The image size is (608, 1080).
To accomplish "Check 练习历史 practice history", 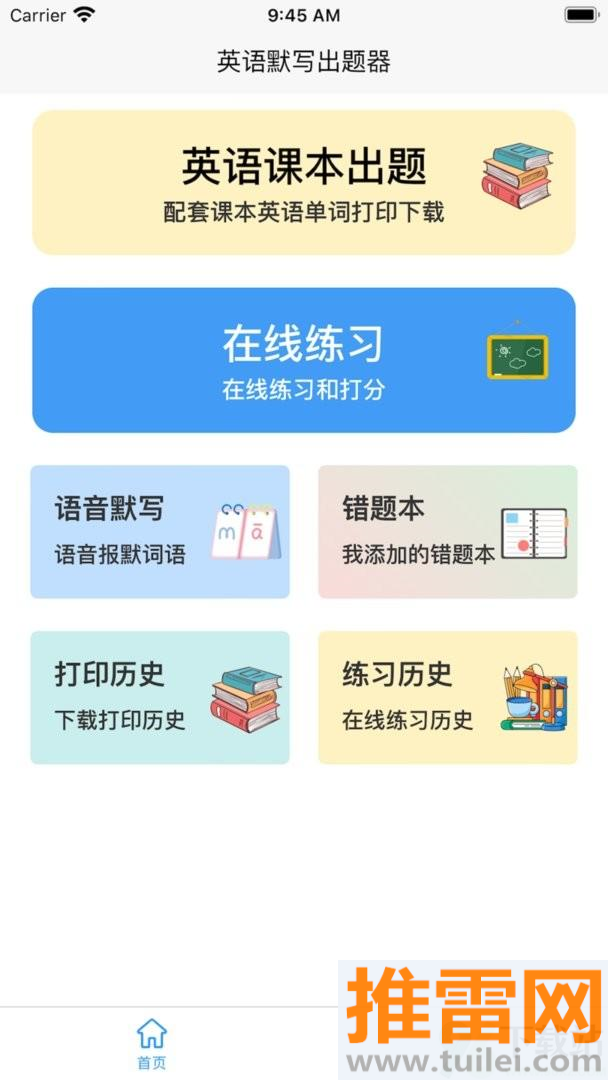I will pyautogui.click(x=447, y=697).
